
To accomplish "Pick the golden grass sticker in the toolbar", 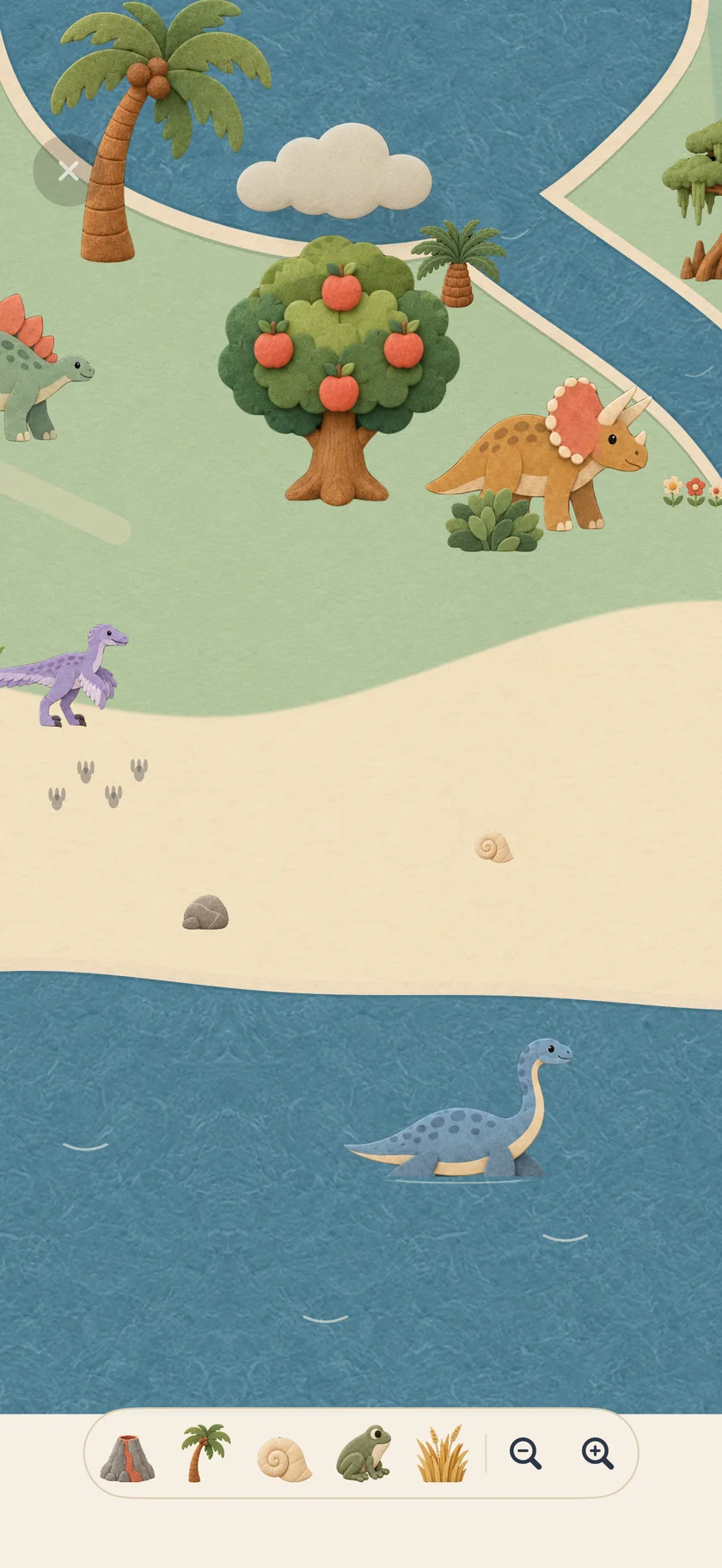I will [x=442, y=1454].
